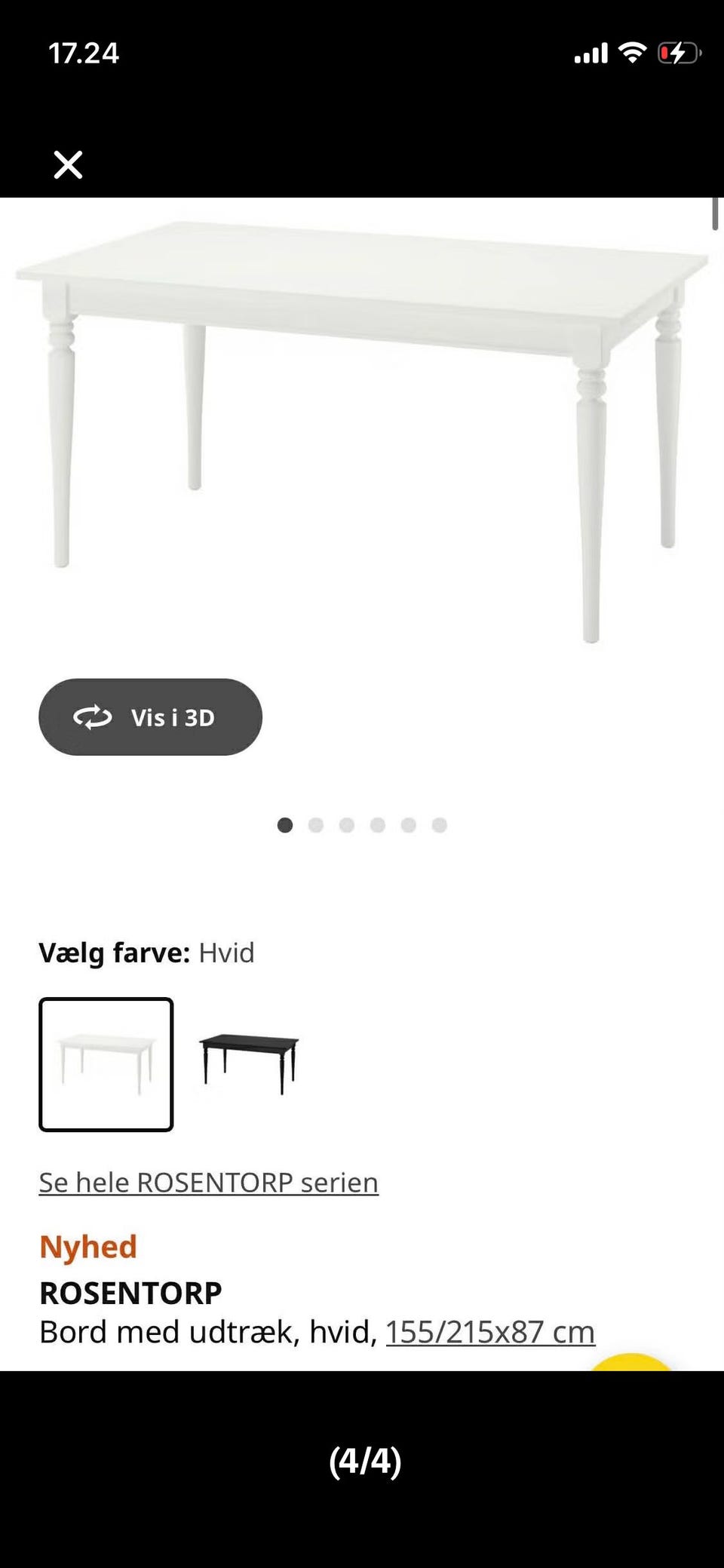Close the product image viewer
The image size is (724, 1568).
point(68,164)
